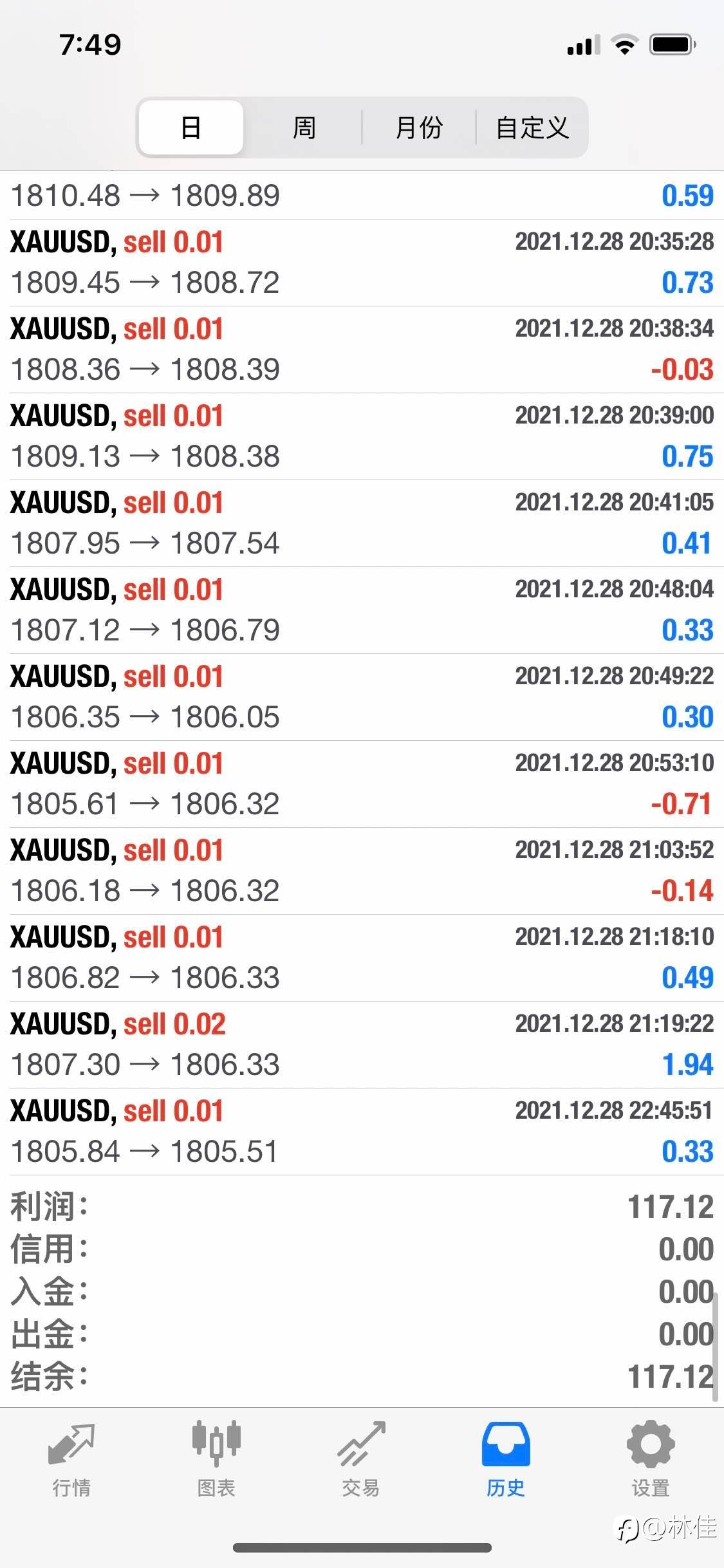The width and height of the screenshot is (724, 1568).
Task: Open the trade with profit 0.41
Action: [362, 523]
